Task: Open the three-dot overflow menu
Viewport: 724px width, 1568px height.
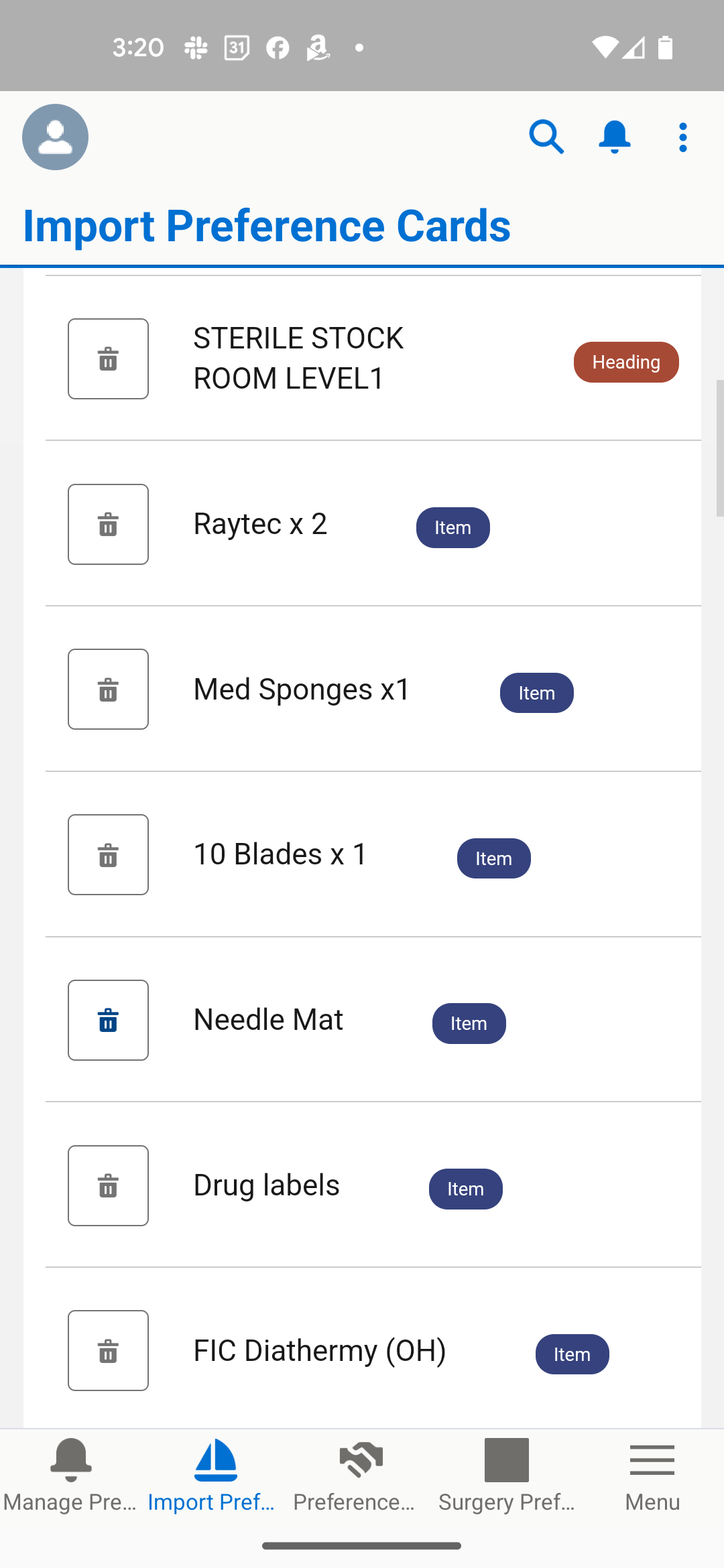Action: click(682, 137)
